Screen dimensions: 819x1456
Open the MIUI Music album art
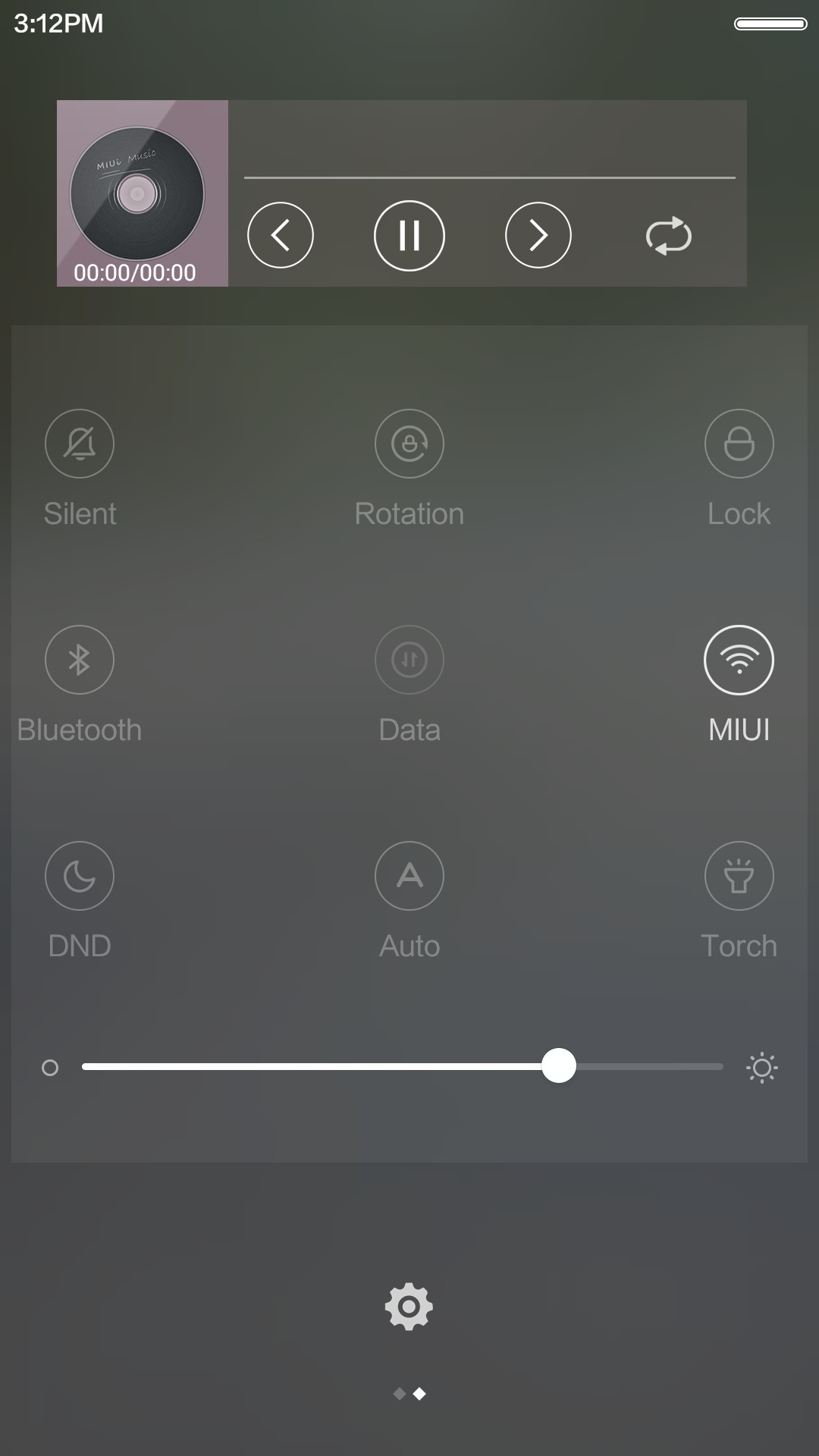143,193
